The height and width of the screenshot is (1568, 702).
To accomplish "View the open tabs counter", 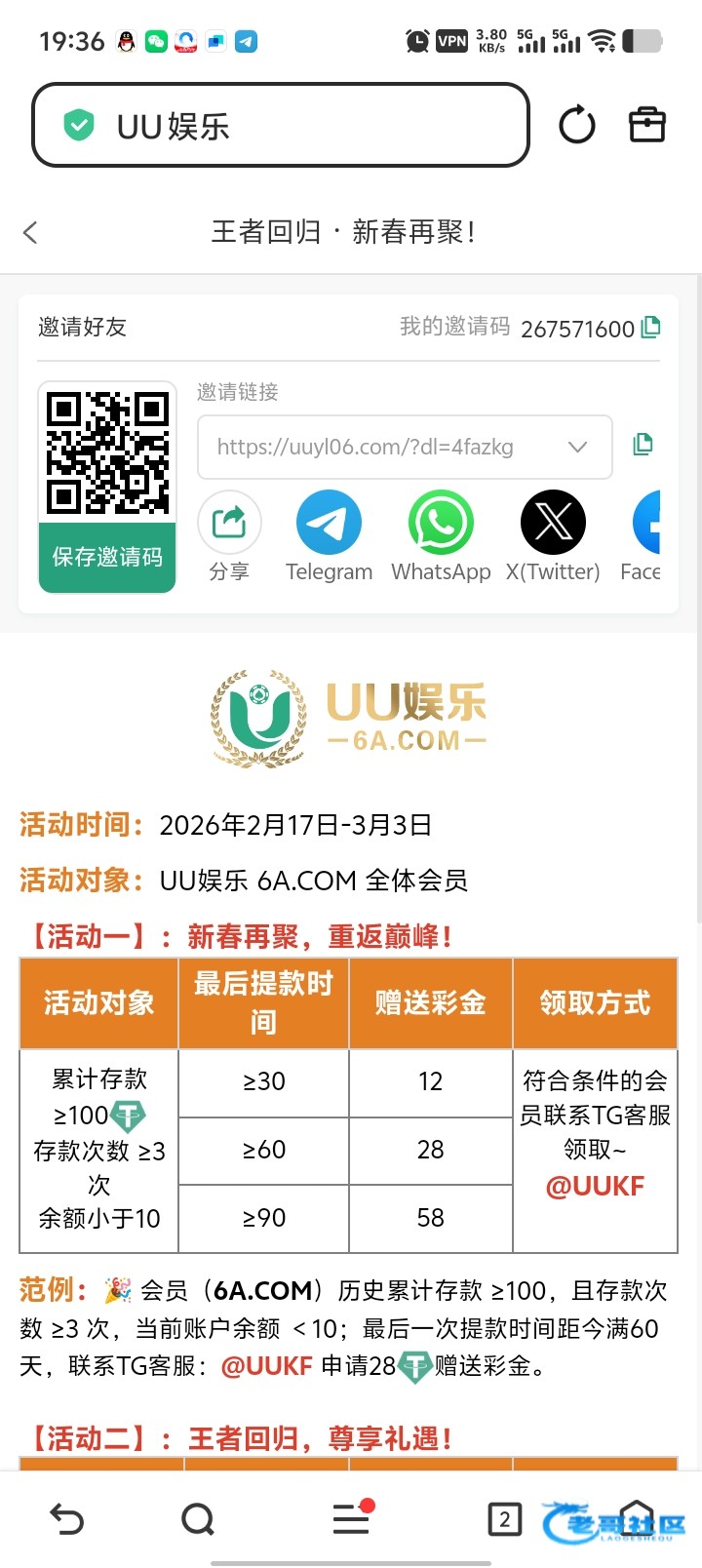I will [504, 1518].
